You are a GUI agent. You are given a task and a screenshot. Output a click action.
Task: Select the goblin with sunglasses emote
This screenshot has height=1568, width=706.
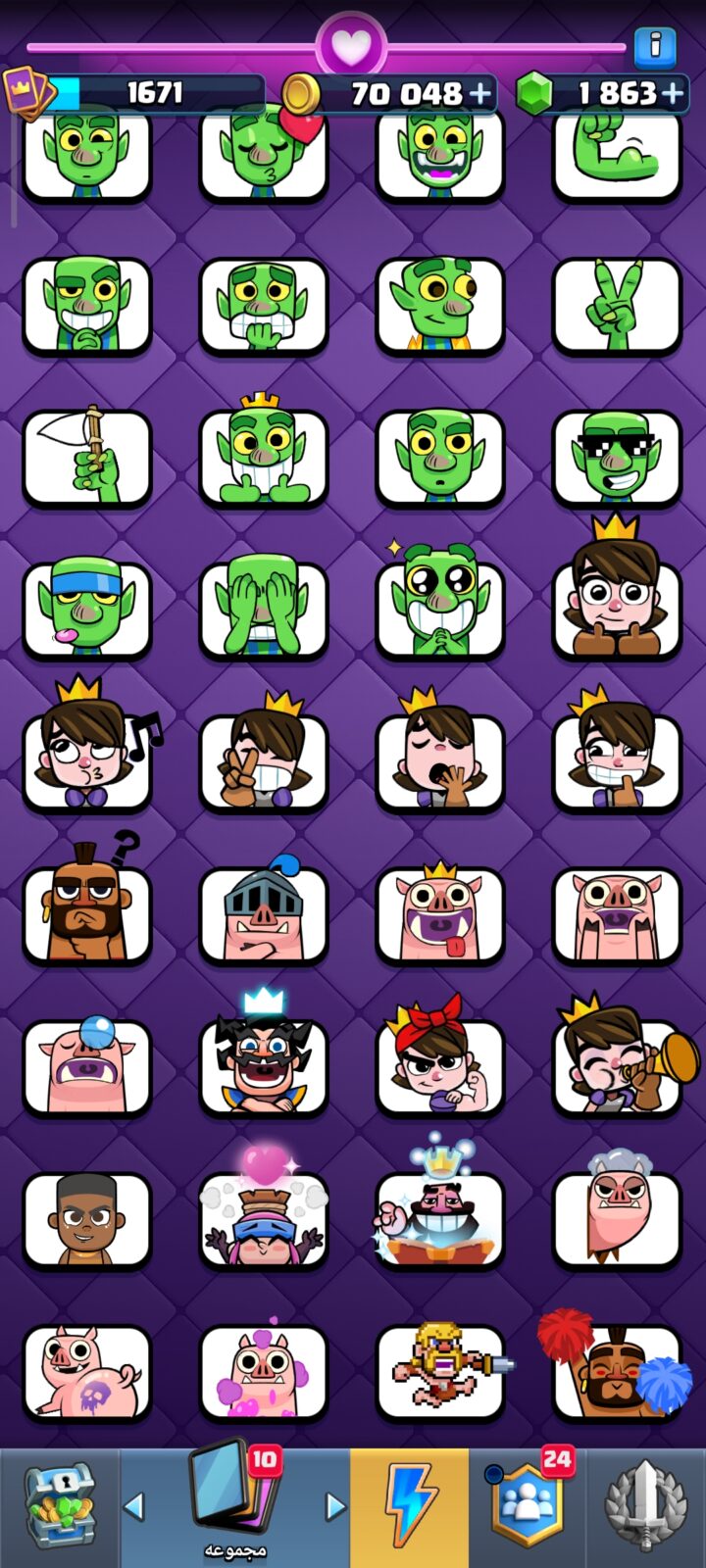tap(617, 459)
